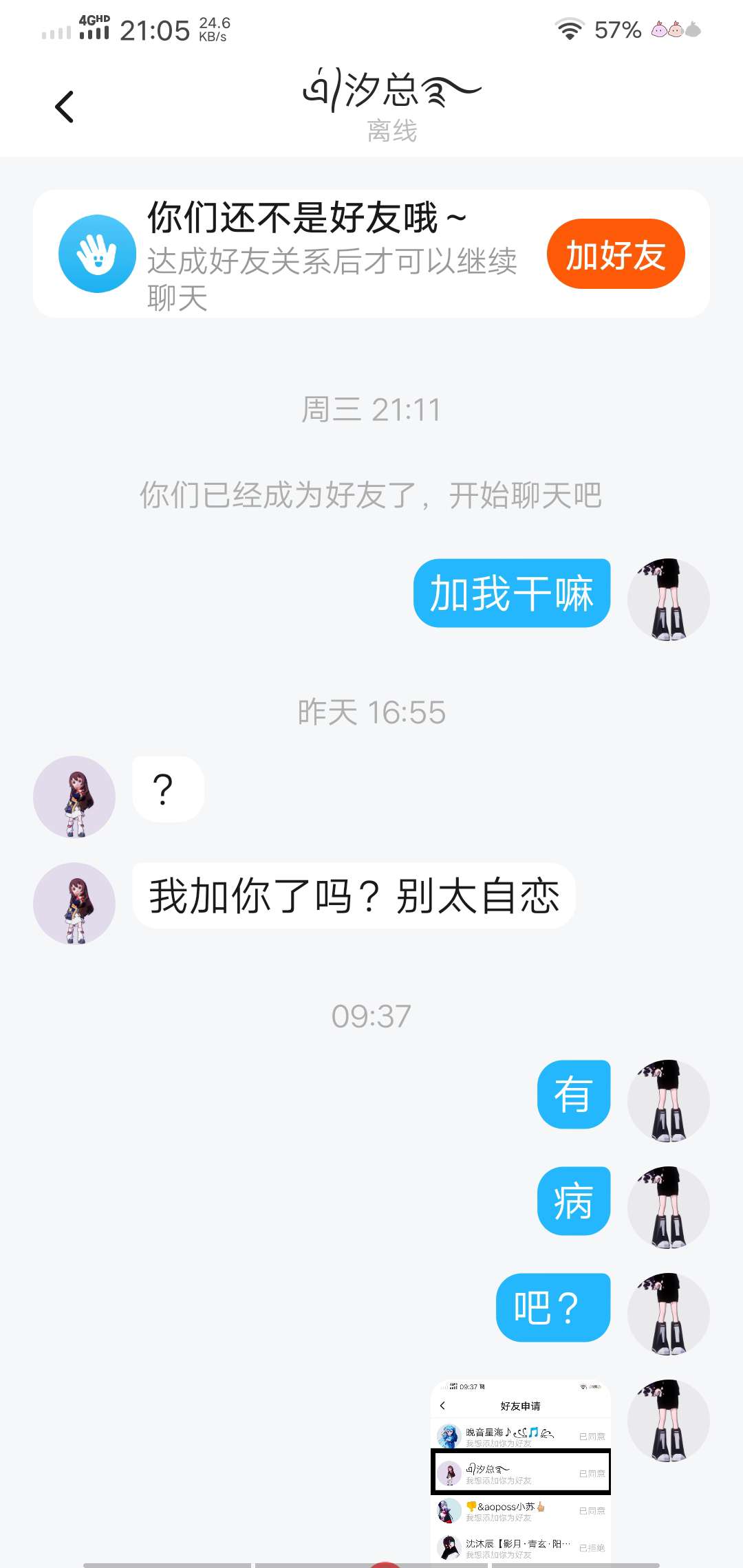The image size is (743, 1568).
Task: Open contact avatar beside "我加你了吗？别太自恋"
Action: (x=74, y=903)
